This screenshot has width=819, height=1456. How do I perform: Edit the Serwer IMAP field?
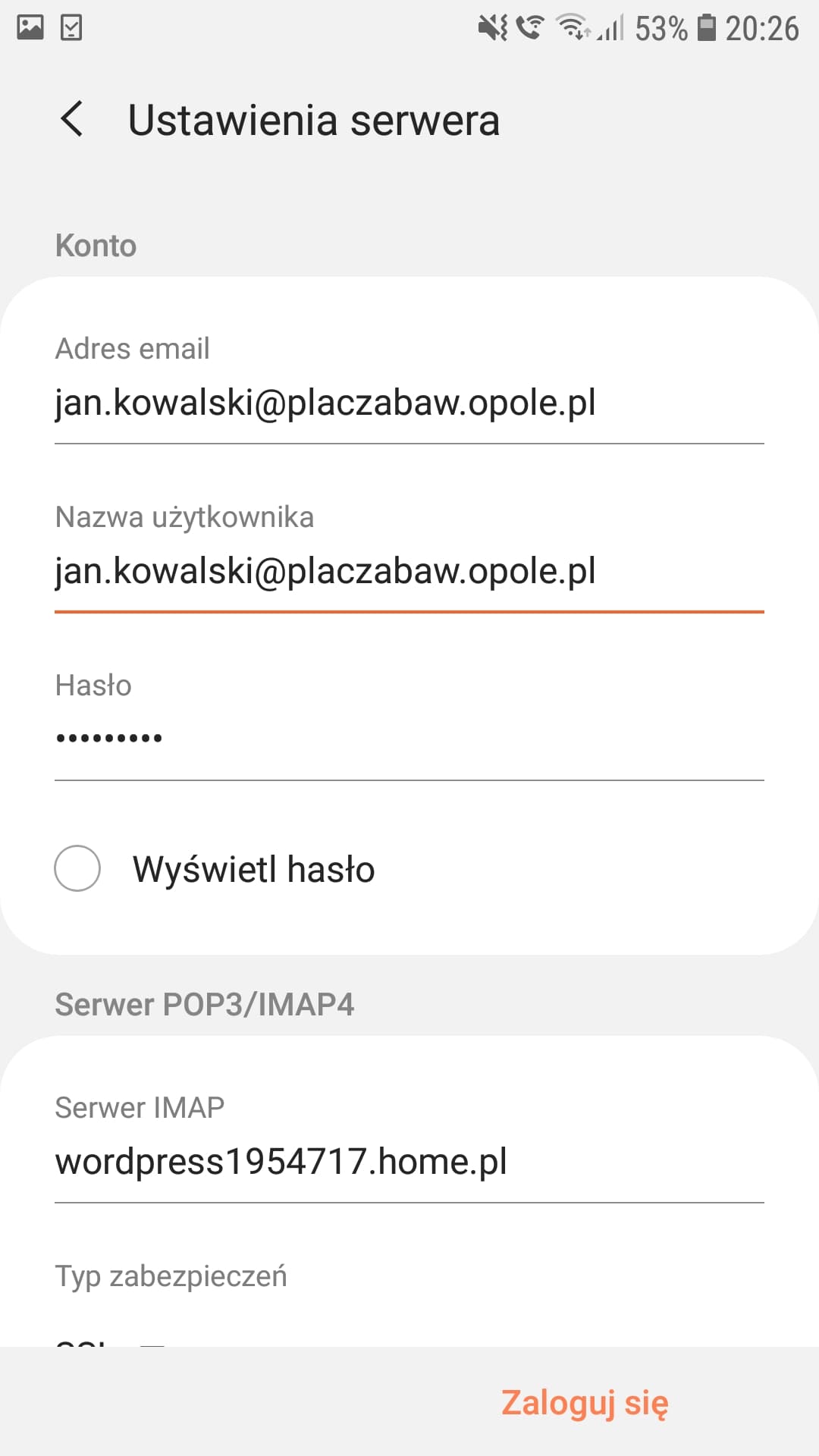pyautogui.click(x=409, y=1162)
